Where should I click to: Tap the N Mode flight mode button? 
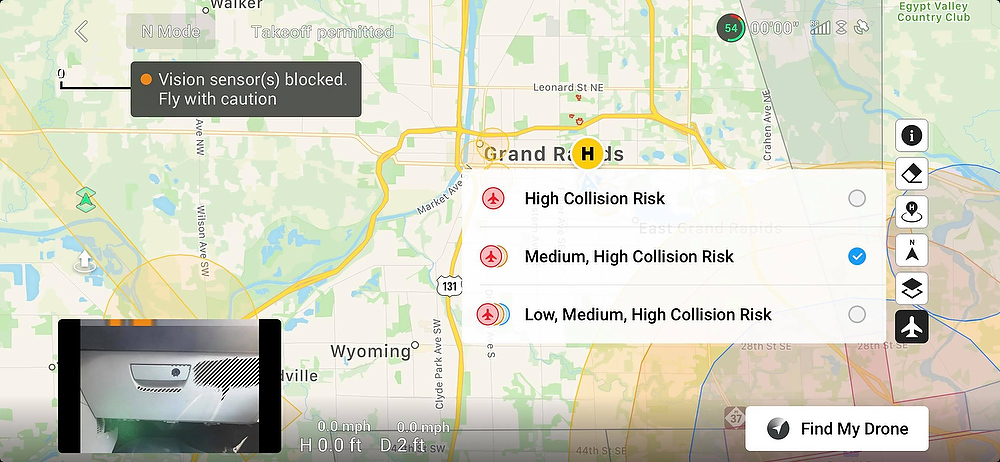click(170, 31)
